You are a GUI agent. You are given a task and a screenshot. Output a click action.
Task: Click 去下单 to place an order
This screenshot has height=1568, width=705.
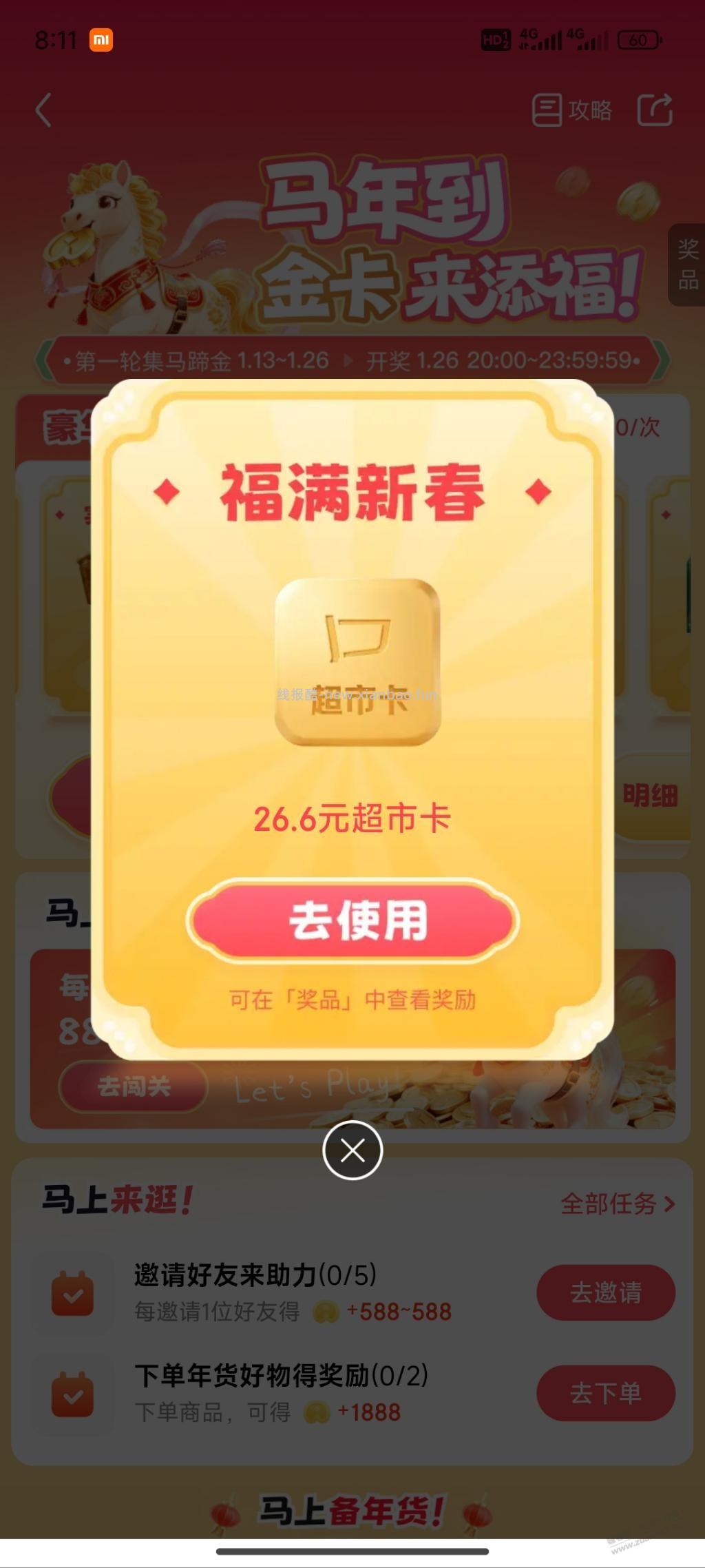point(606,1392)
